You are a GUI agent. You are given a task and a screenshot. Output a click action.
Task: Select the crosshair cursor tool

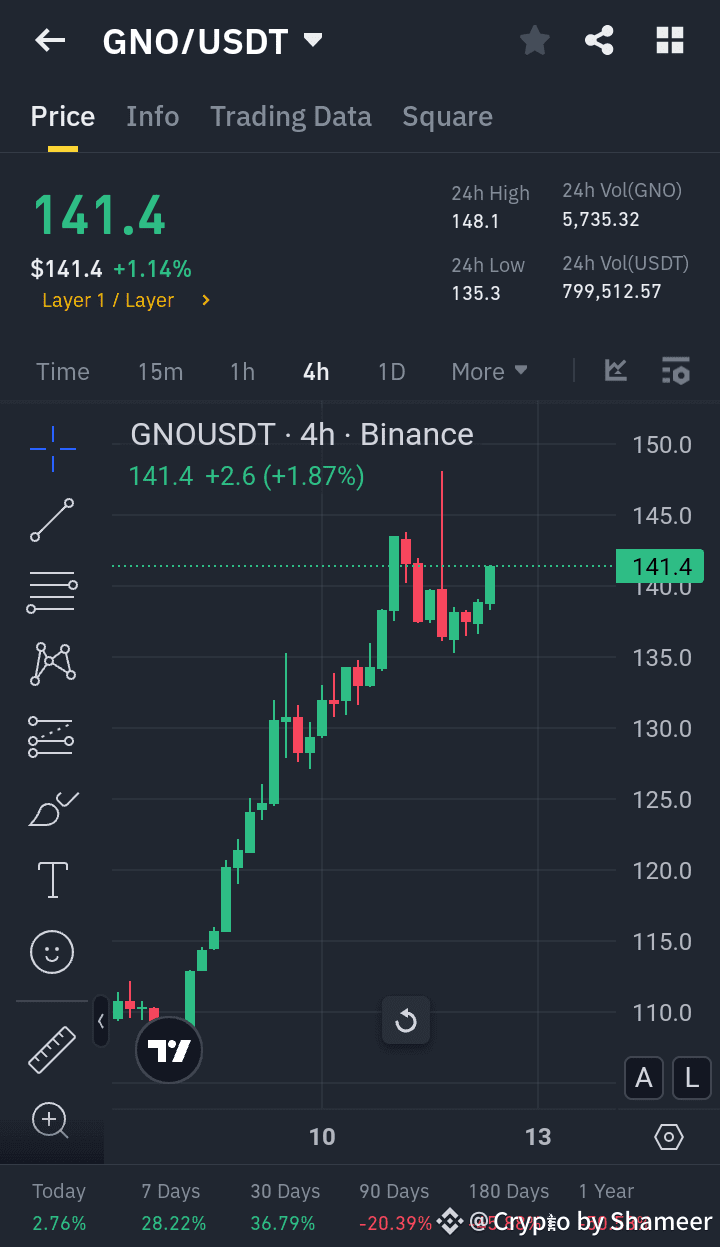(x=51, y=449)
